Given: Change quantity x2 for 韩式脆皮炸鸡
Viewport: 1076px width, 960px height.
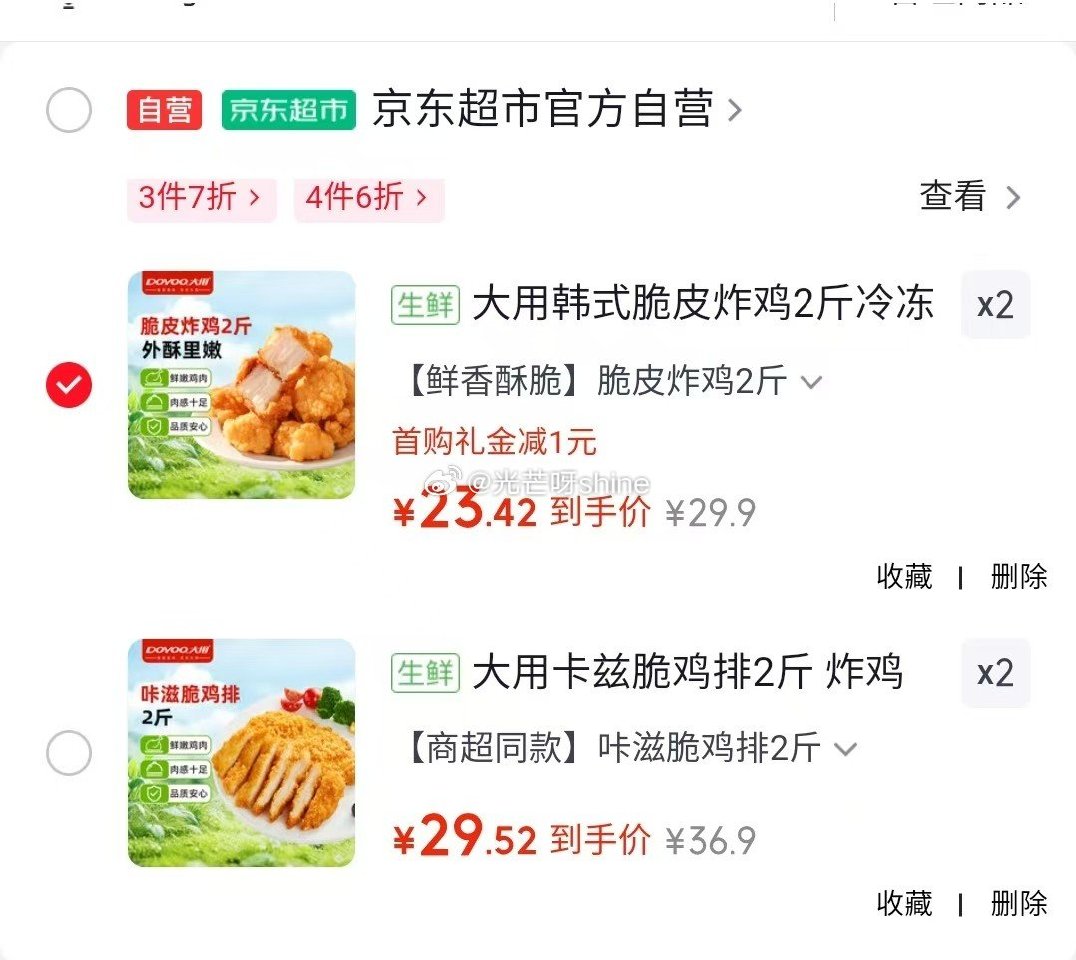Looking at the screenshot, I should [x=995, y=305].
